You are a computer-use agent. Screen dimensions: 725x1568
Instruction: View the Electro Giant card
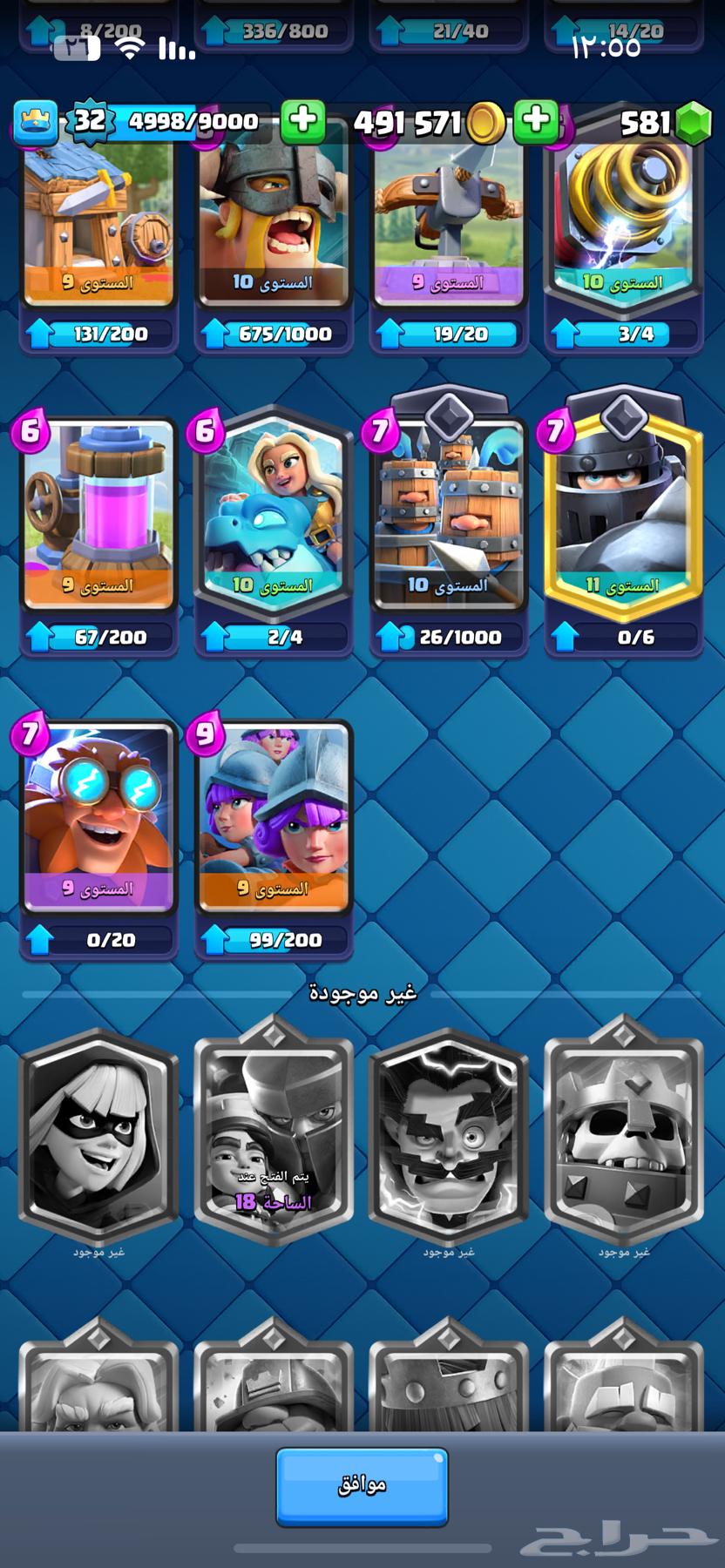point(98,814)
